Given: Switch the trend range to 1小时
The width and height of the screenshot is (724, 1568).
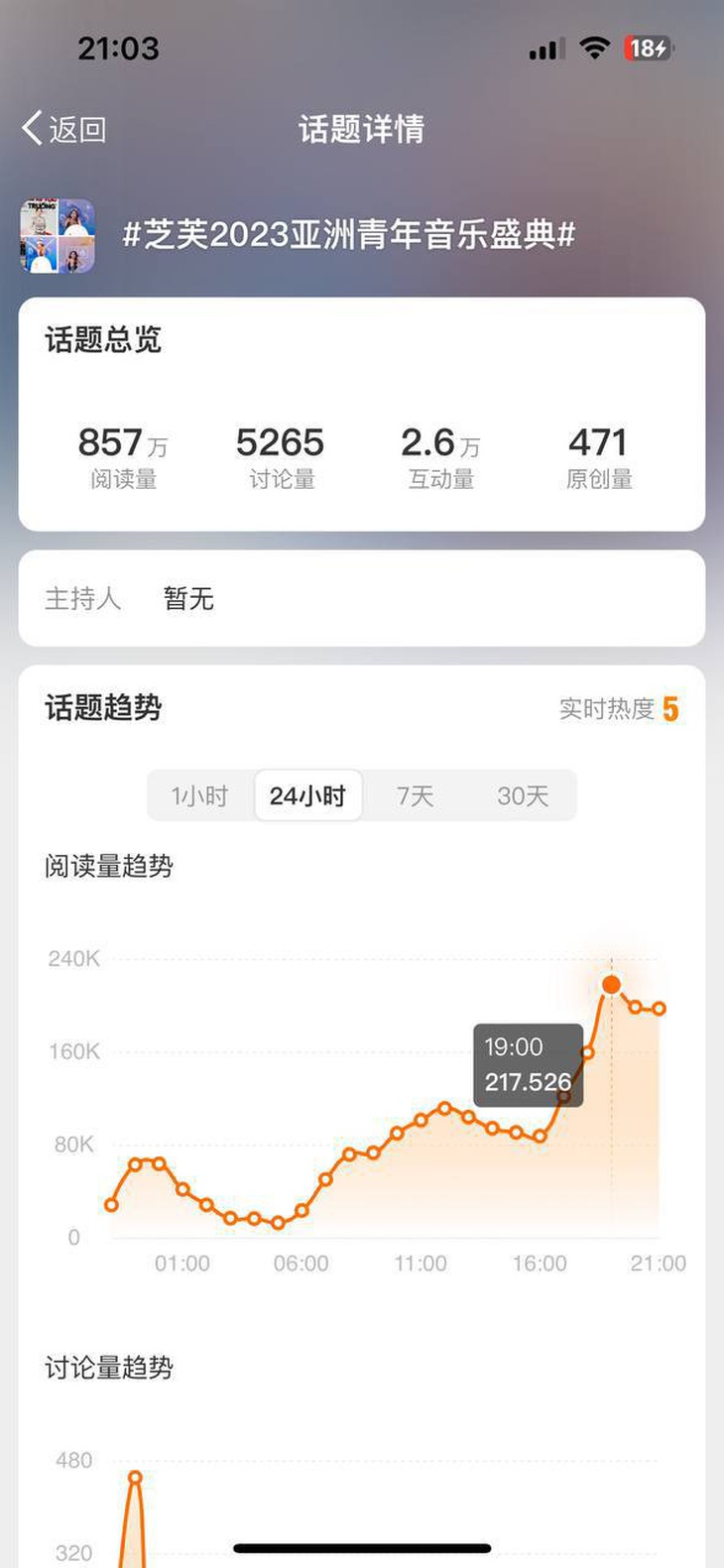Looking at the screenshot, I should (x=199, y=795).
